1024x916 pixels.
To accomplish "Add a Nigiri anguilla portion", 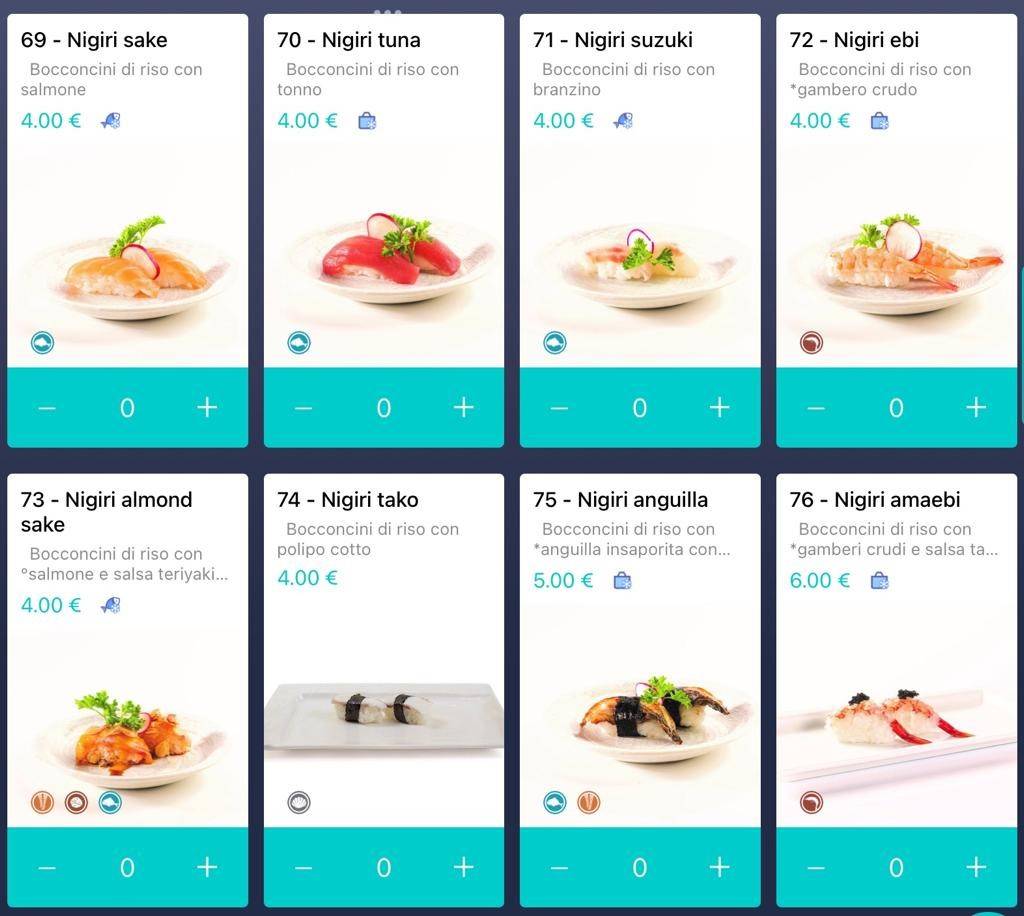I will [719, 867].
